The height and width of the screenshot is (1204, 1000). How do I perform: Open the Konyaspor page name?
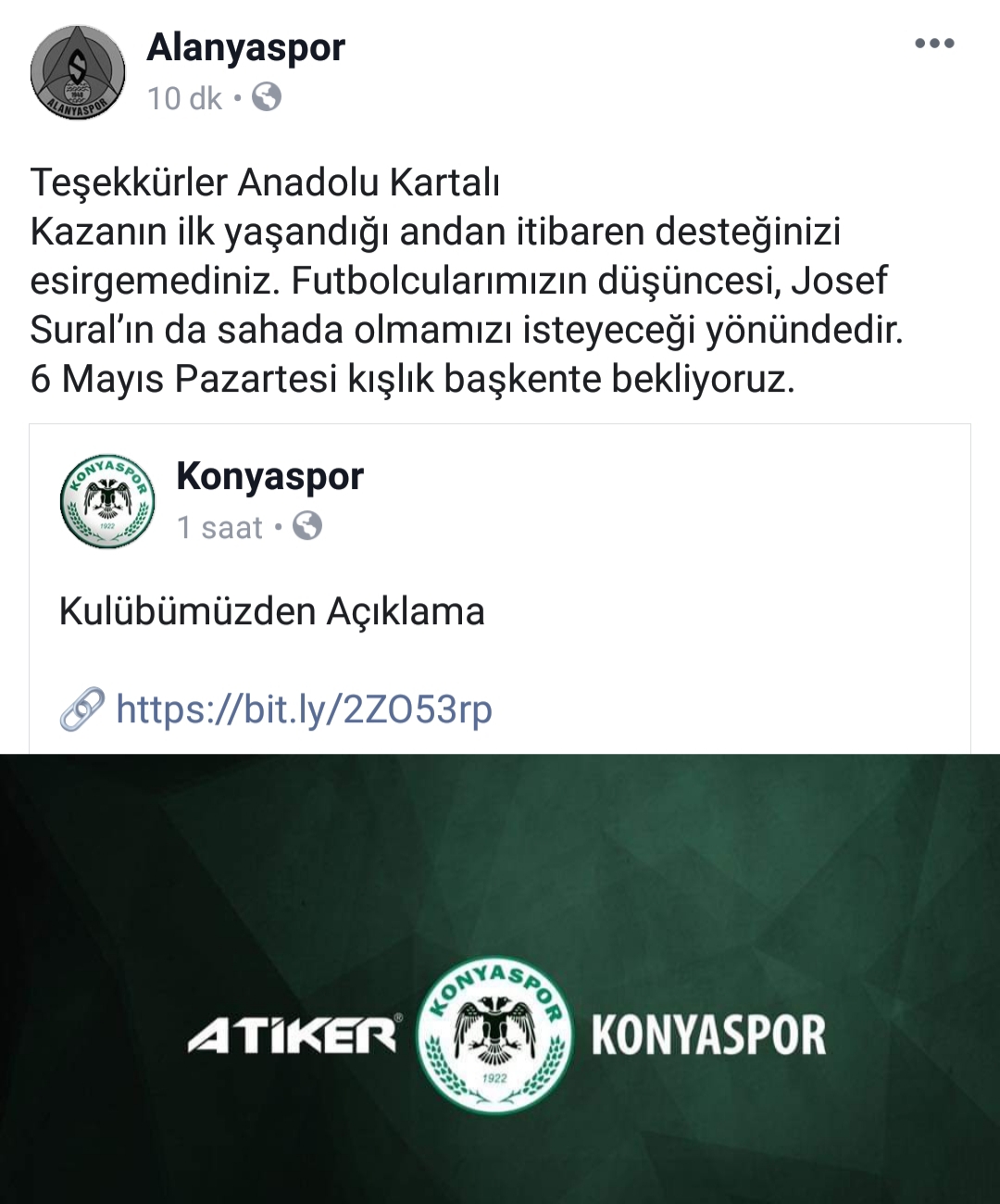[x=269, y=476]
